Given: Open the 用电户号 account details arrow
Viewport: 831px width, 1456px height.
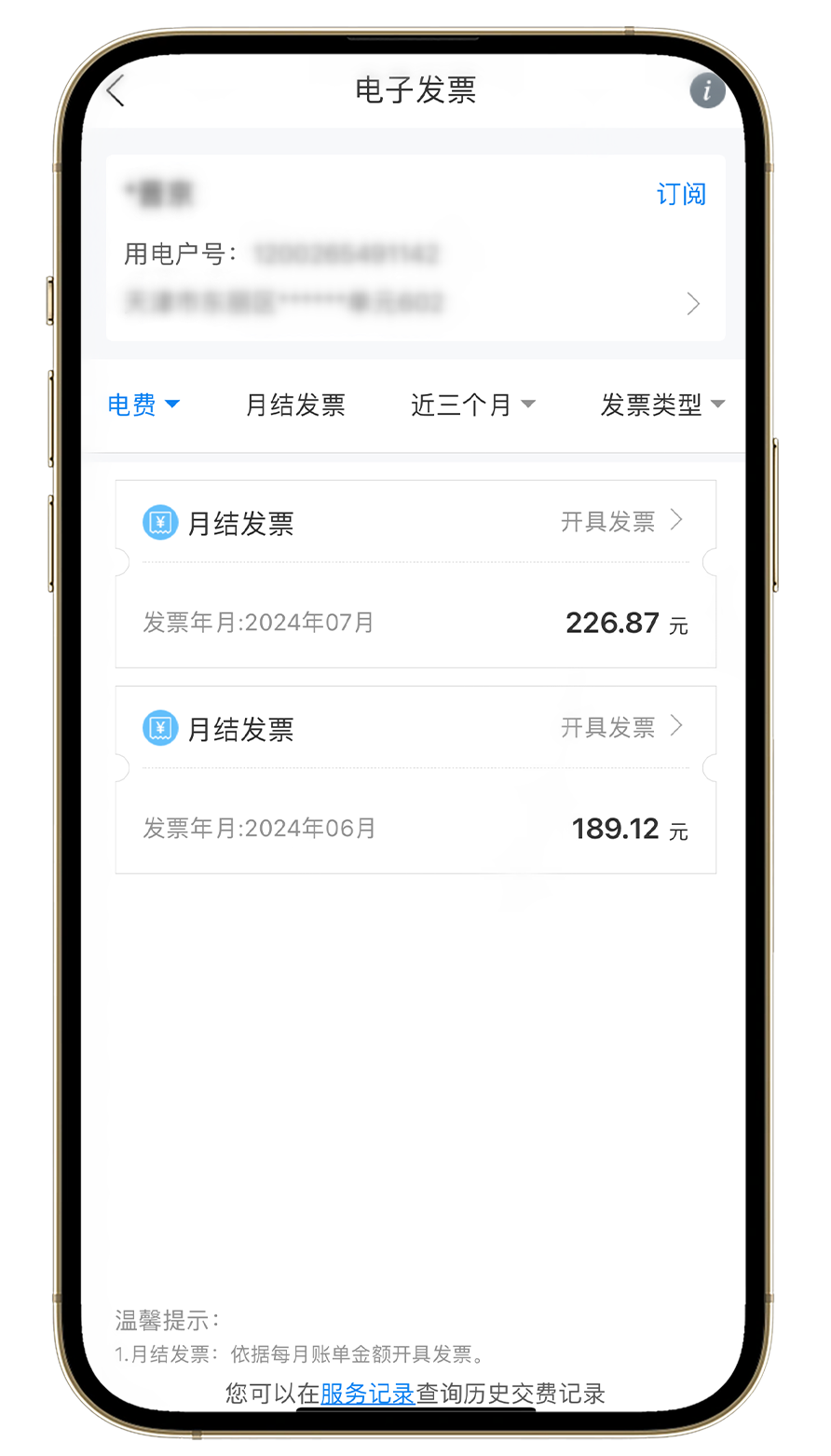Looking at the screenshot, I should pyautogui.click(x=693, y=304).
